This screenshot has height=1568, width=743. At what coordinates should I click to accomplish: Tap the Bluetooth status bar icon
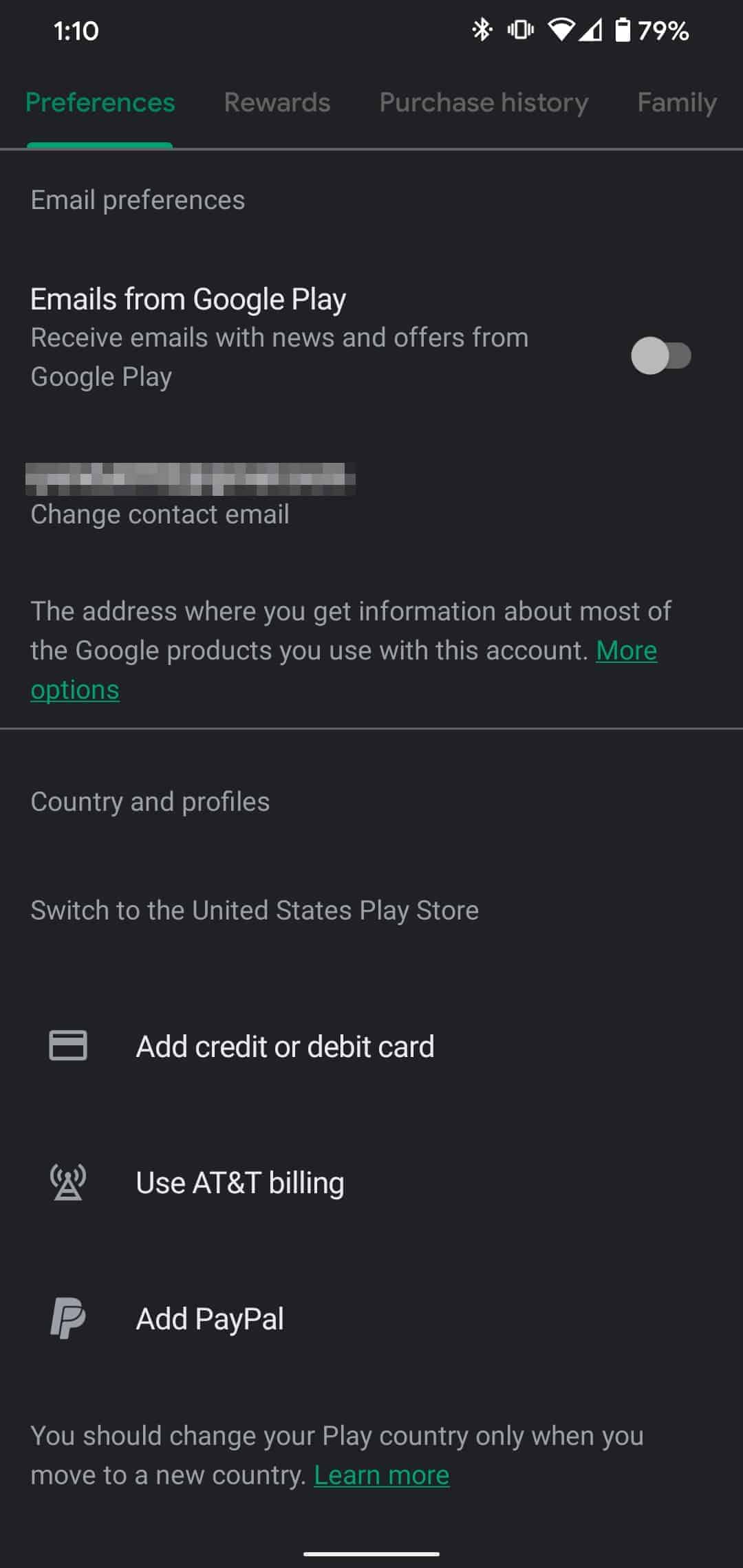point(482,30)
